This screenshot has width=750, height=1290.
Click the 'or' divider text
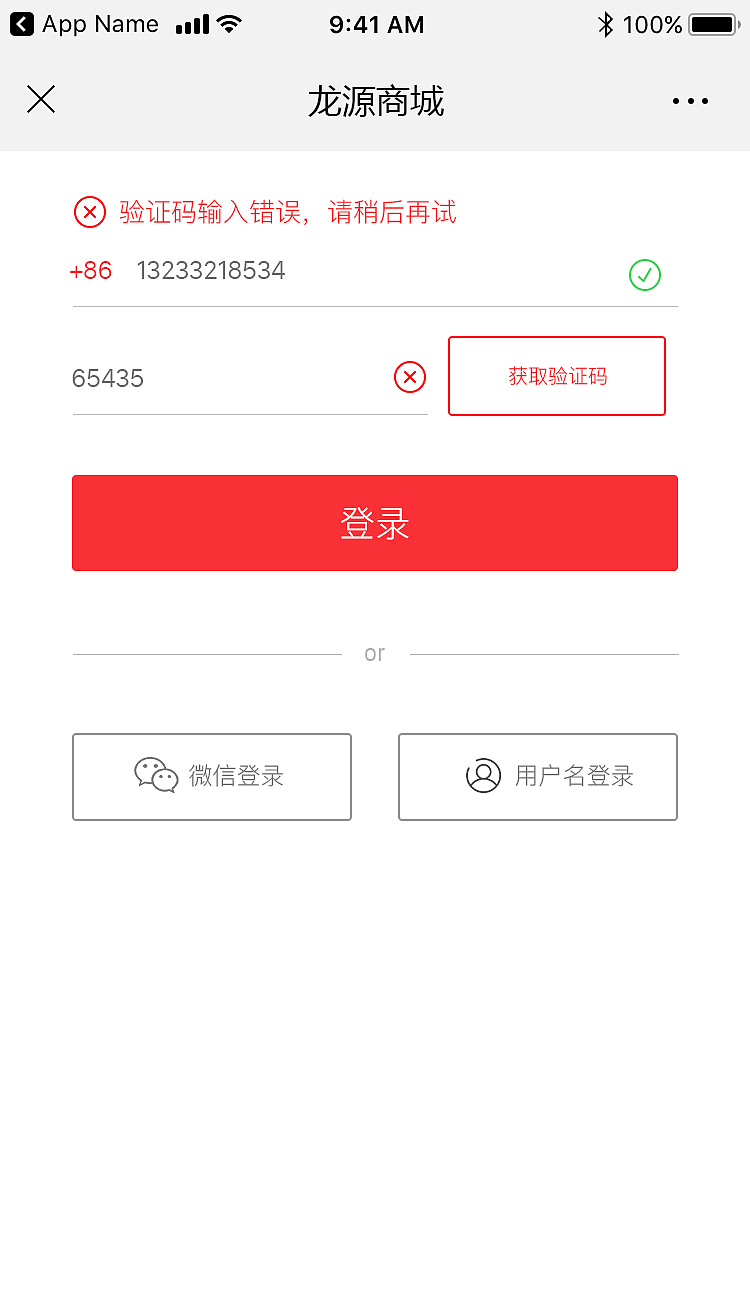375,652
